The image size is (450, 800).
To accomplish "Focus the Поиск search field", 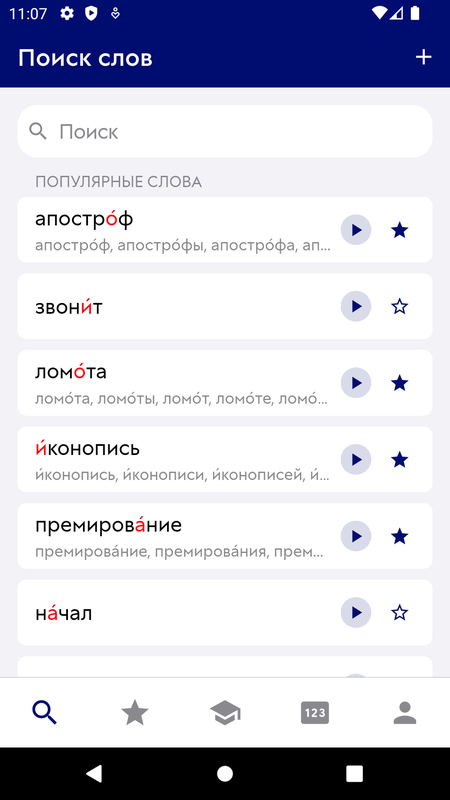I will (x=225, y=132).
